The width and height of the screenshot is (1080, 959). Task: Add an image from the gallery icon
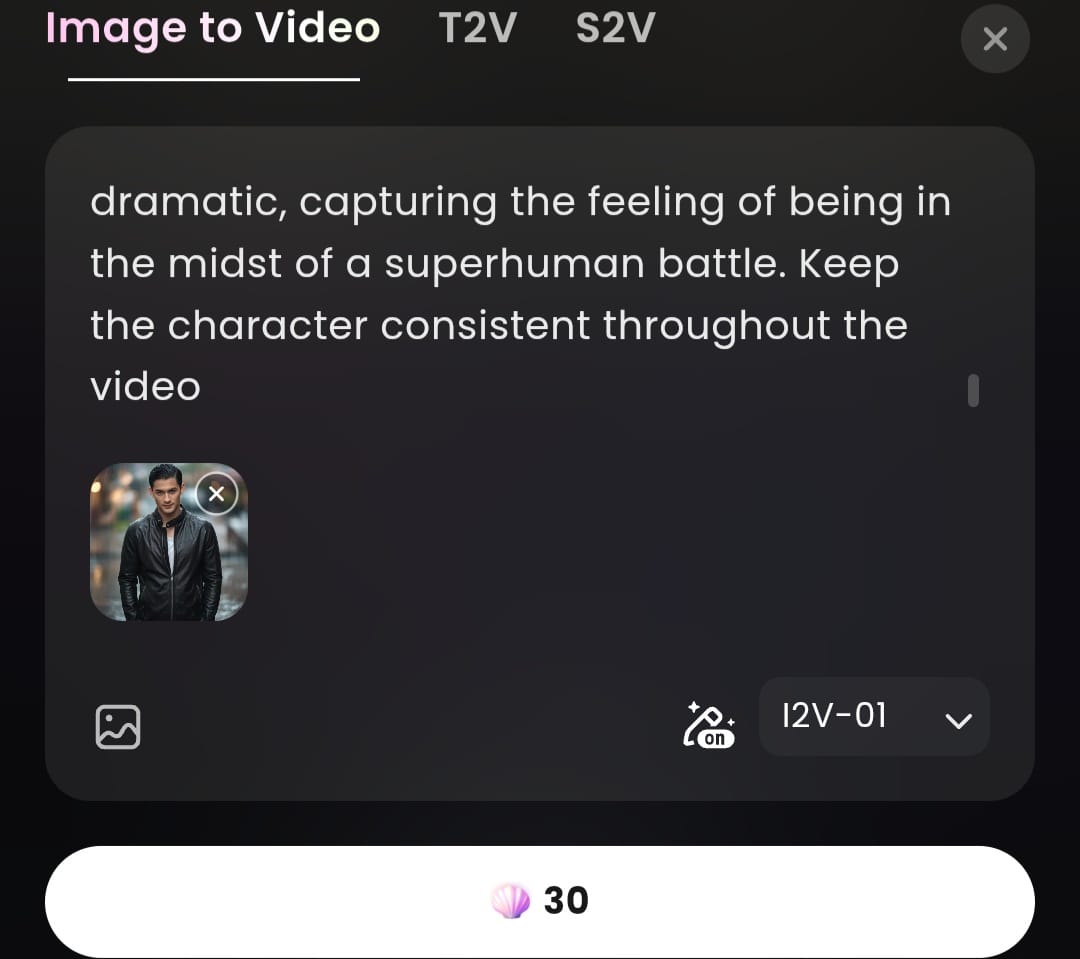pos(118,726)
